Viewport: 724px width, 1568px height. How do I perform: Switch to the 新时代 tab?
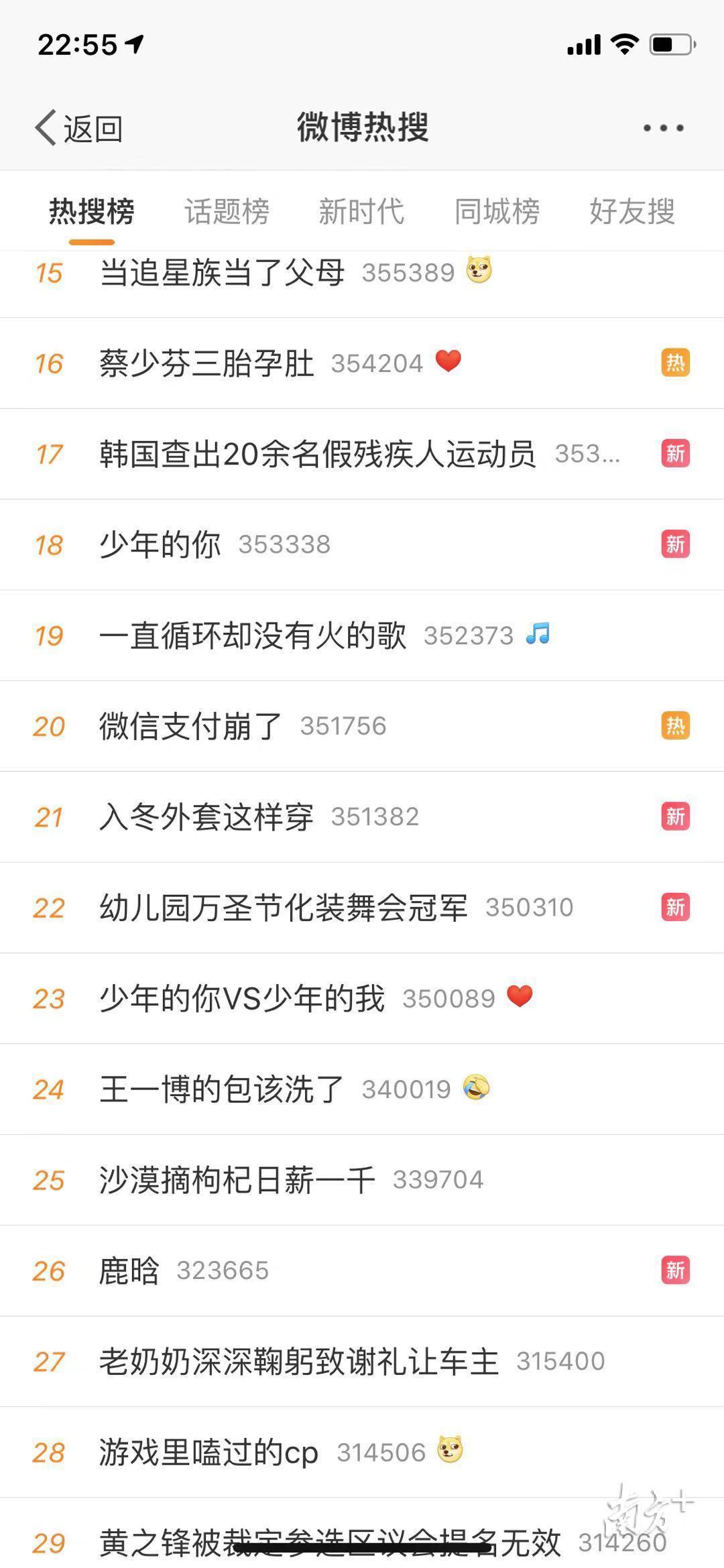361,211
